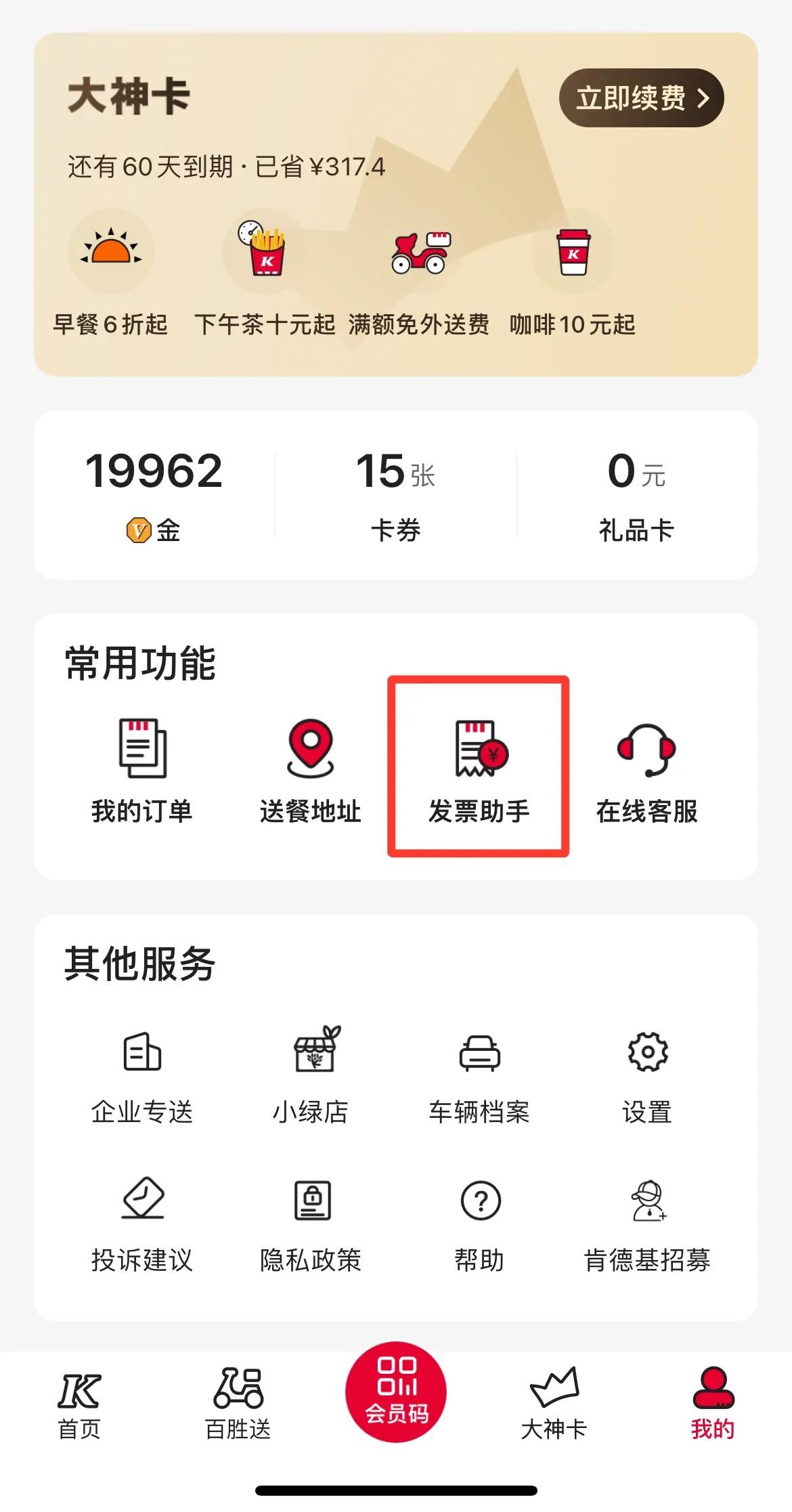
Task: Open the 发票助手 invoice assistant
Action: pyautogui.click(x=479, y=771)
